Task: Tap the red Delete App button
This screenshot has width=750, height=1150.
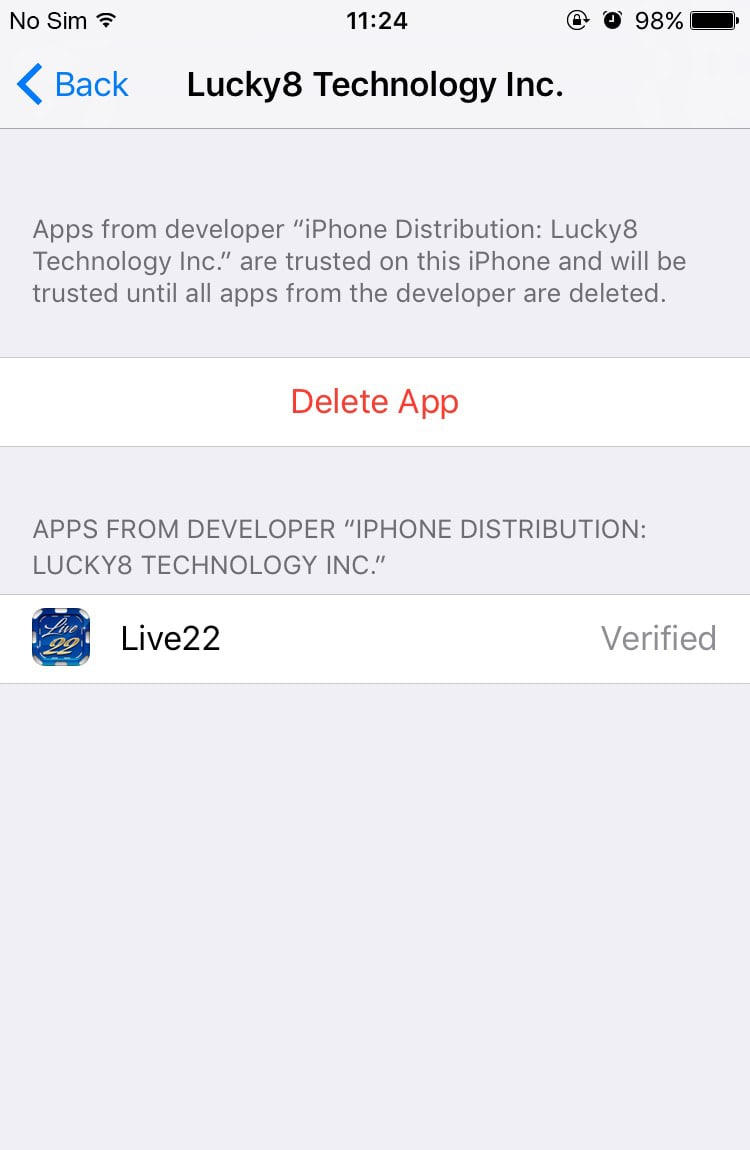Action: [x=375, y=402]
